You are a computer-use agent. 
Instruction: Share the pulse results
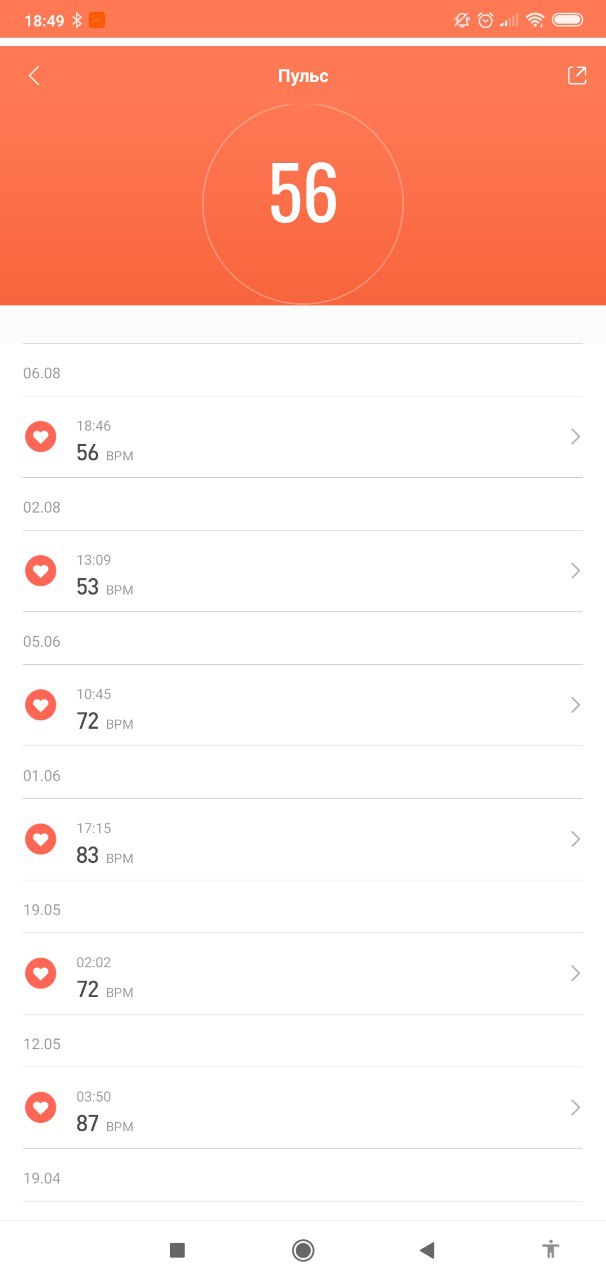point(577,76)
